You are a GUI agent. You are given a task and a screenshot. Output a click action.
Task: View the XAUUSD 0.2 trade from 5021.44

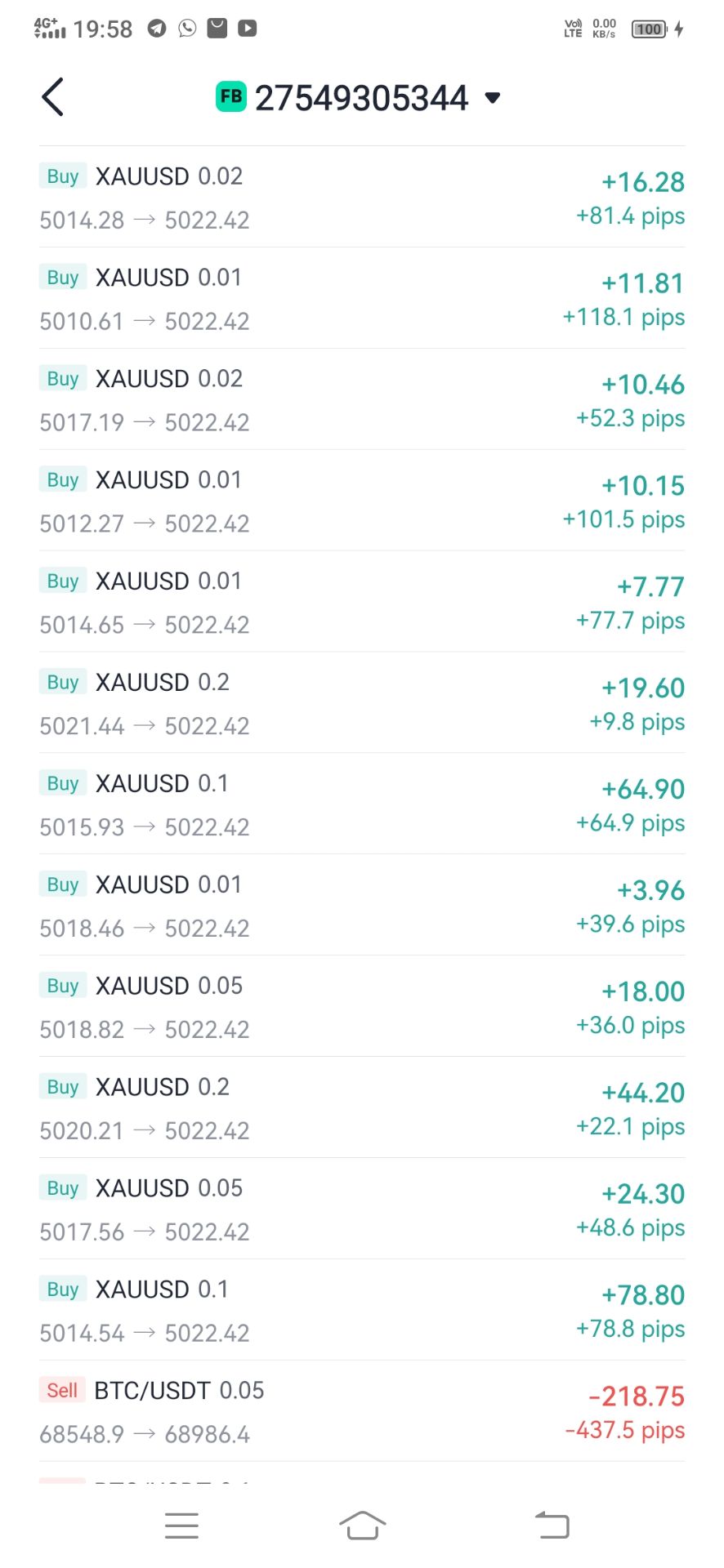pyautogui.click(x=361, y=704)
